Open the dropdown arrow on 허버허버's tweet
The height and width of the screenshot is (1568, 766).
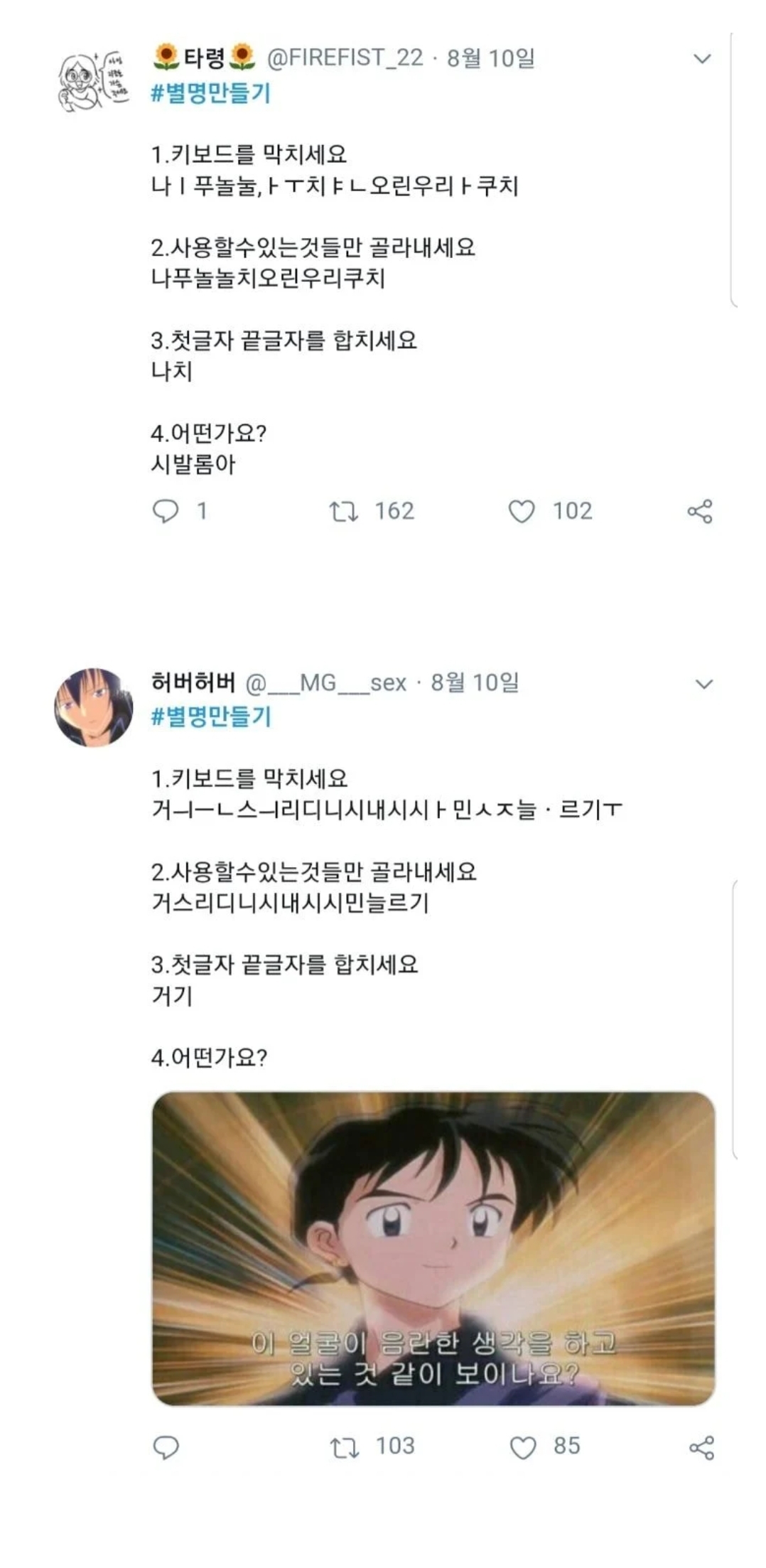pyautogui.click(x=703, y=684)
